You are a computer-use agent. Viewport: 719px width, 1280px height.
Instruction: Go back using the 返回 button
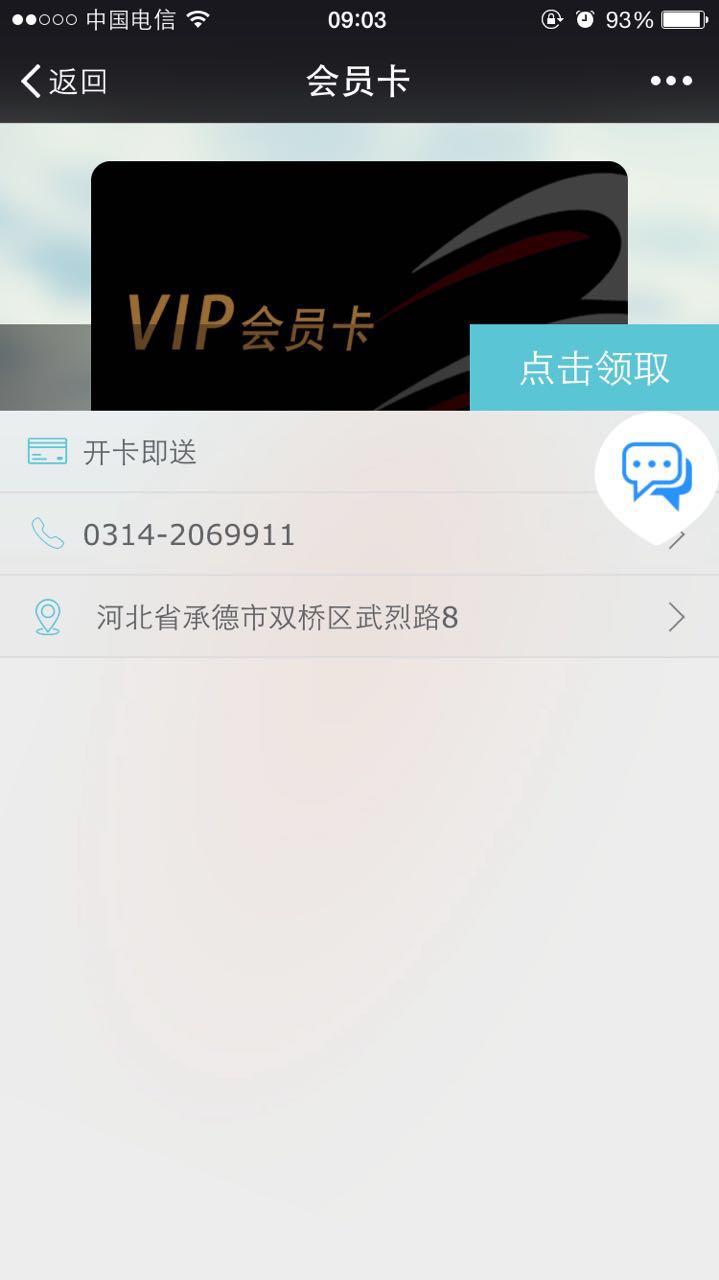64,81
